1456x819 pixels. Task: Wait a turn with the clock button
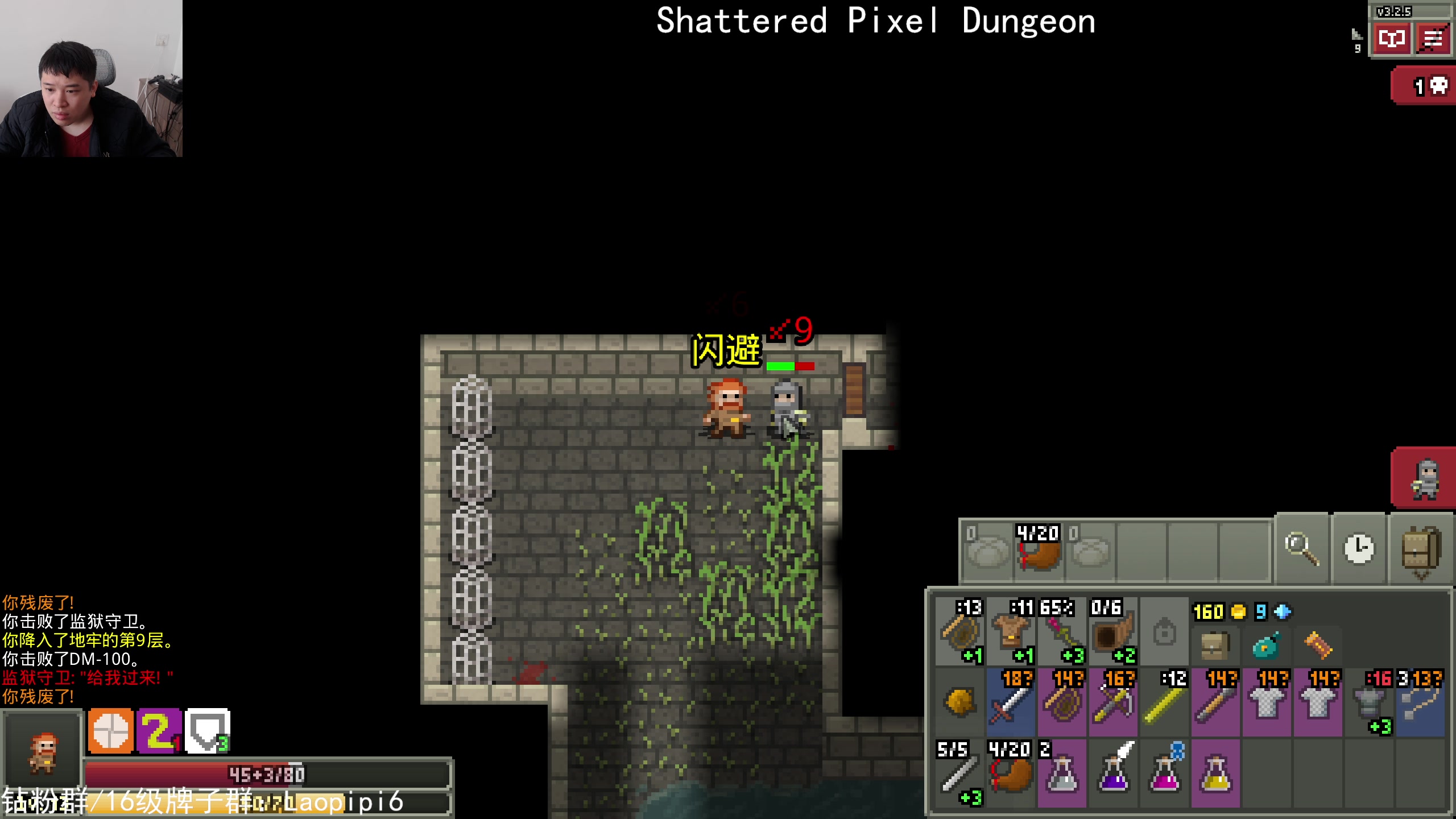click(1359, 549)
